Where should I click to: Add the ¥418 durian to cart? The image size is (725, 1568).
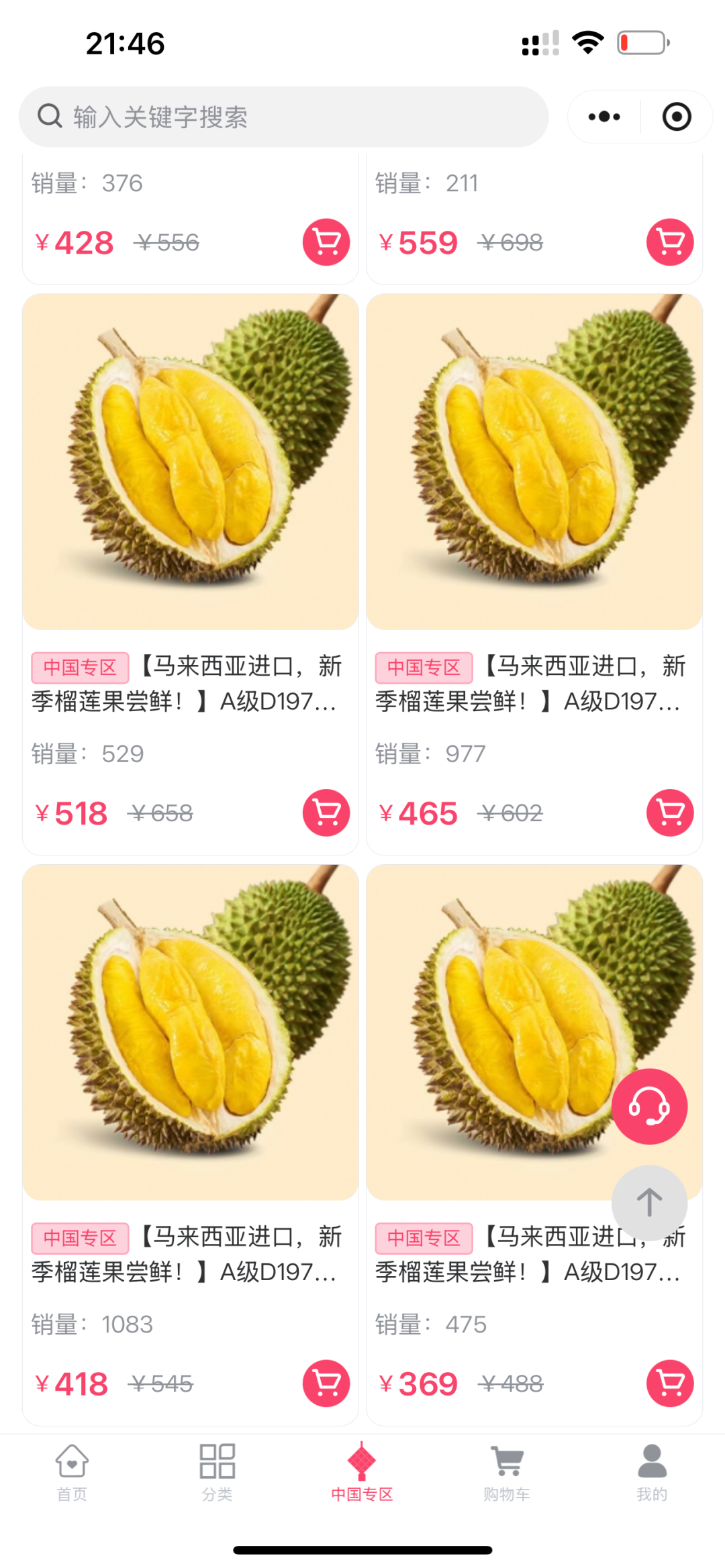click(x=326, y=1383)
